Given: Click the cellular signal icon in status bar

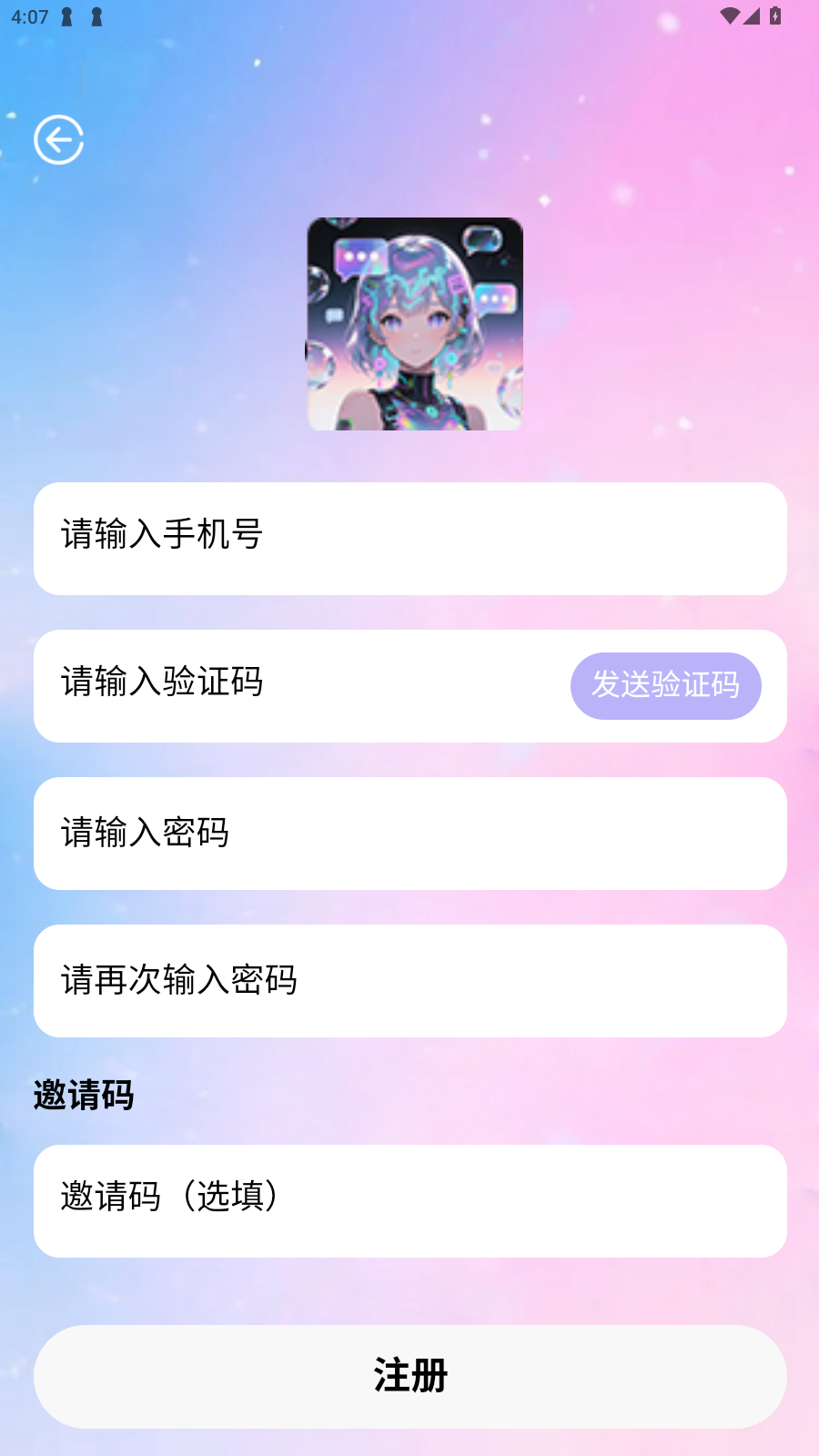Looking at the screenshot, I should (752, 15).
